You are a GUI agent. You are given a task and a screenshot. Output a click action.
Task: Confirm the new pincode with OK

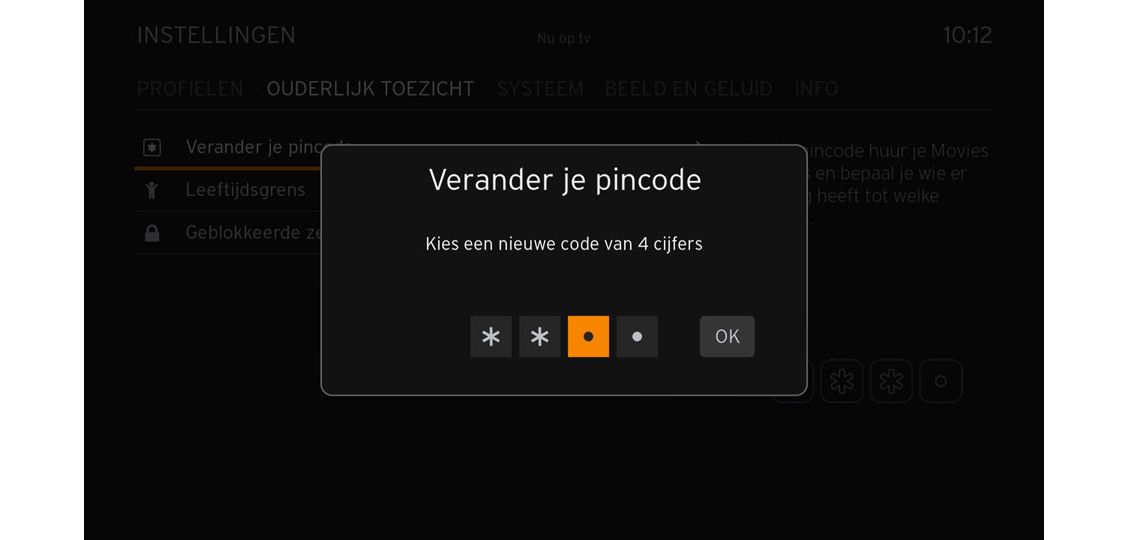click(727, 337)
